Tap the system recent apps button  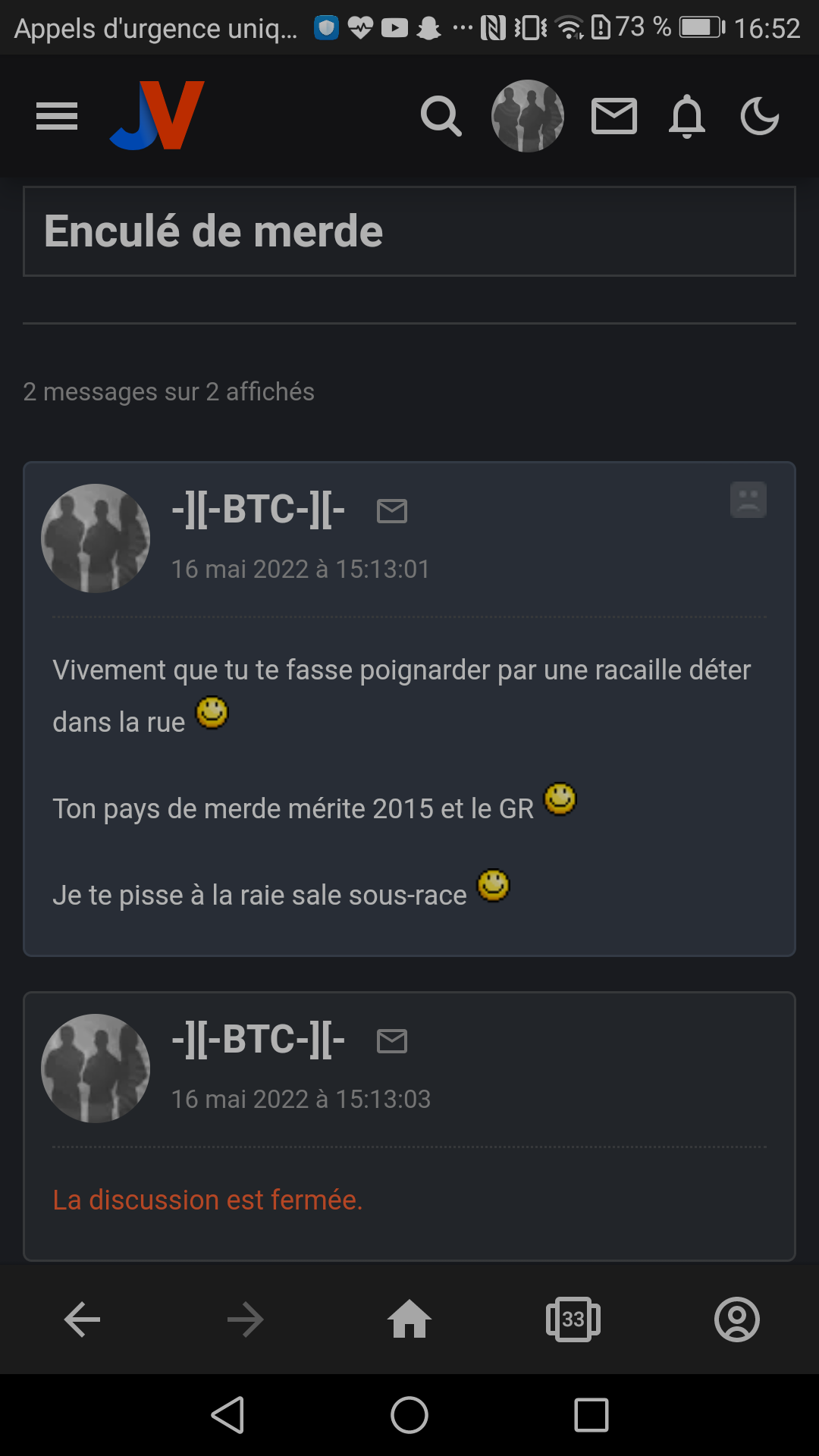[x=591, y=1415]
